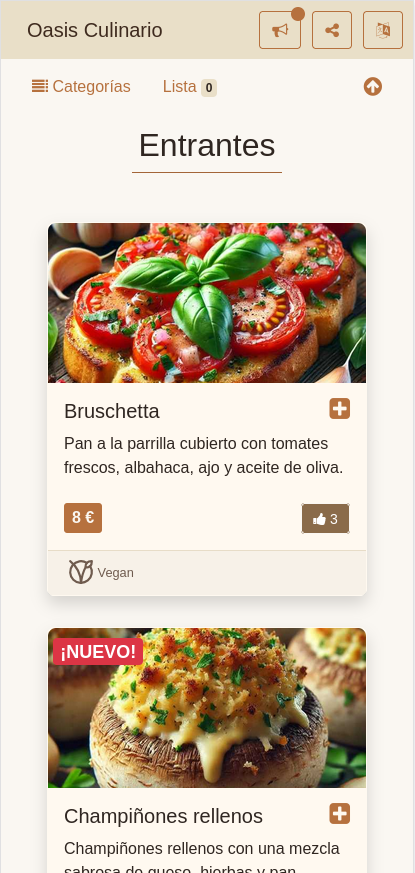Share the menu via share icon
Screen dimensions: 415x873
(332, 30)
